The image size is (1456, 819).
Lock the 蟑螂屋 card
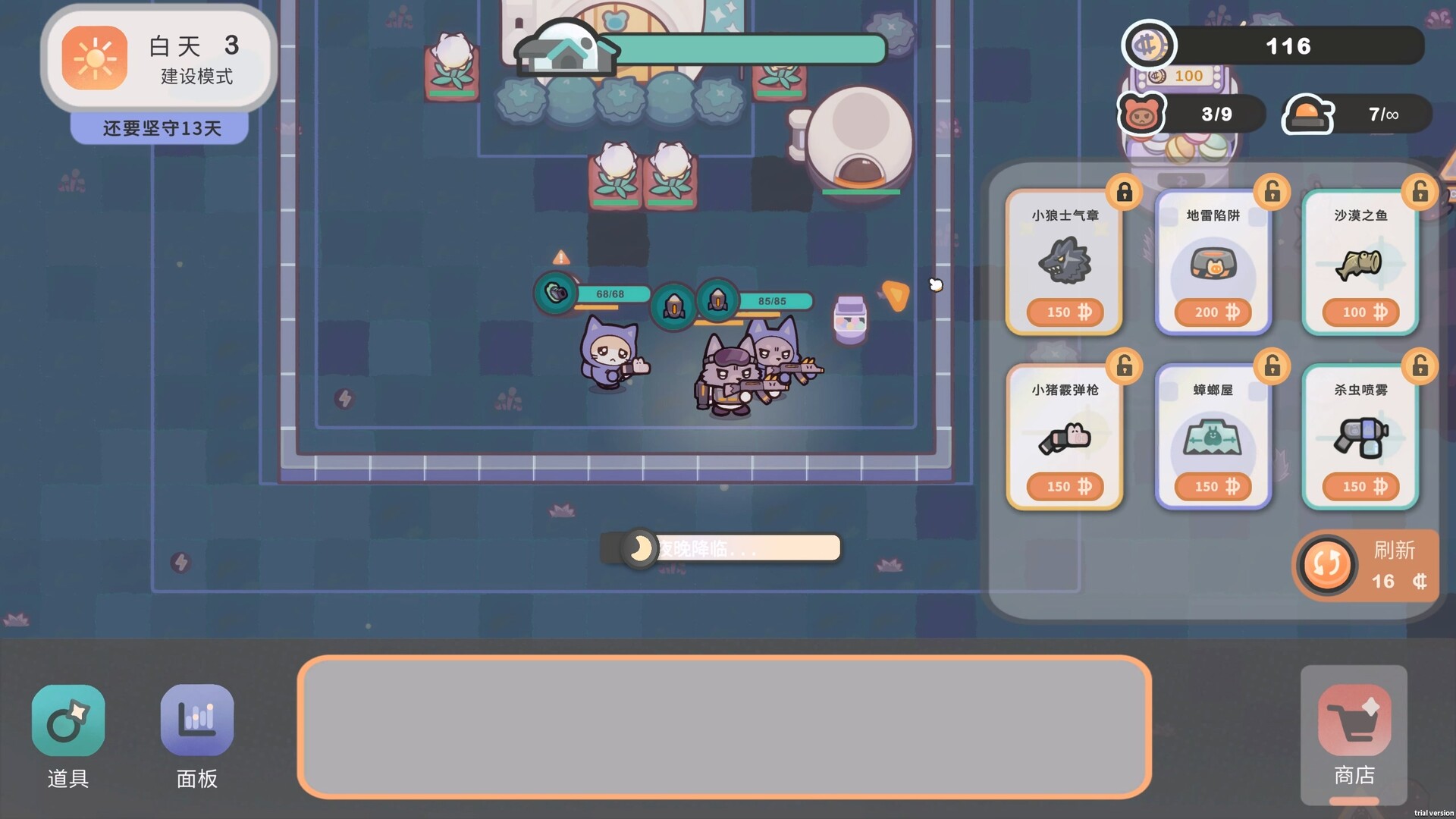(x=1272, y=367)
